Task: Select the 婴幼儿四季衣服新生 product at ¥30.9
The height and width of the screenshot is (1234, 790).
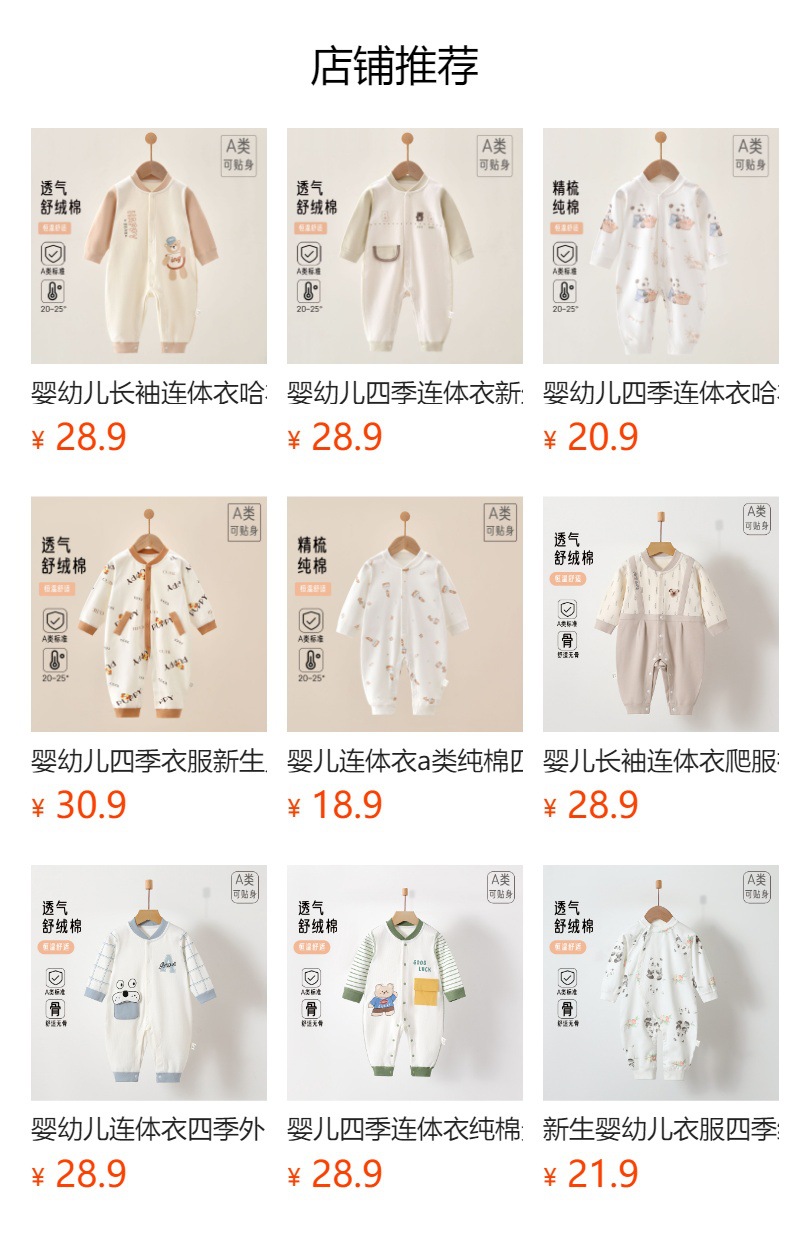Action: [148, 614]
